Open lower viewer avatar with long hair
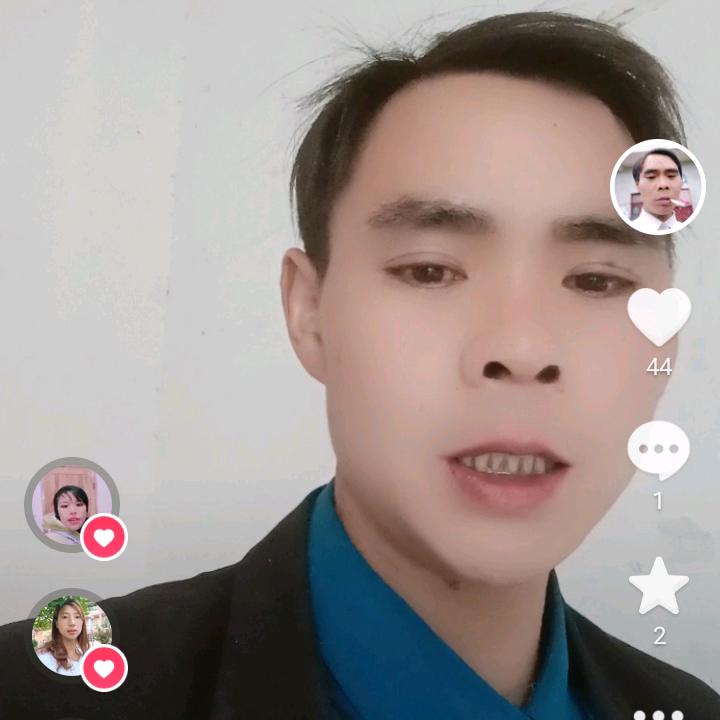The height and width of the screenshot is (720, 720). click(x=70, y=634)
